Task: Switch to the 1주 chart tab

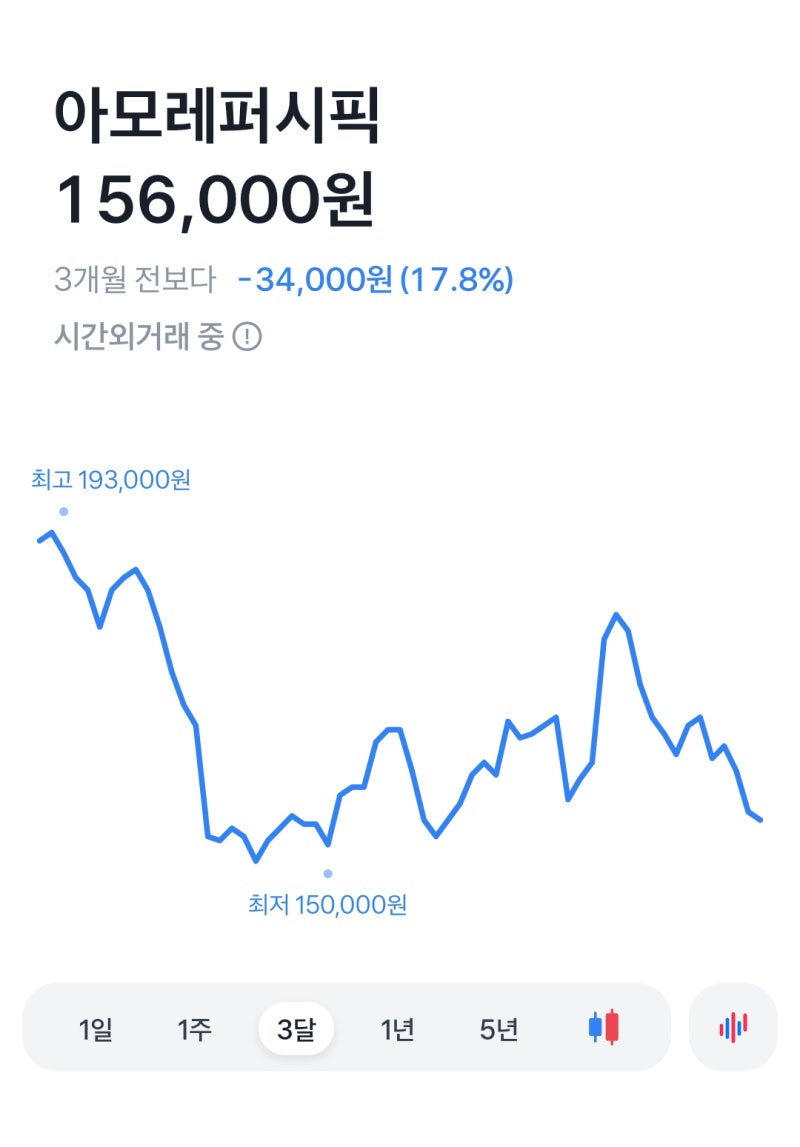Action: pos(197,1027)
